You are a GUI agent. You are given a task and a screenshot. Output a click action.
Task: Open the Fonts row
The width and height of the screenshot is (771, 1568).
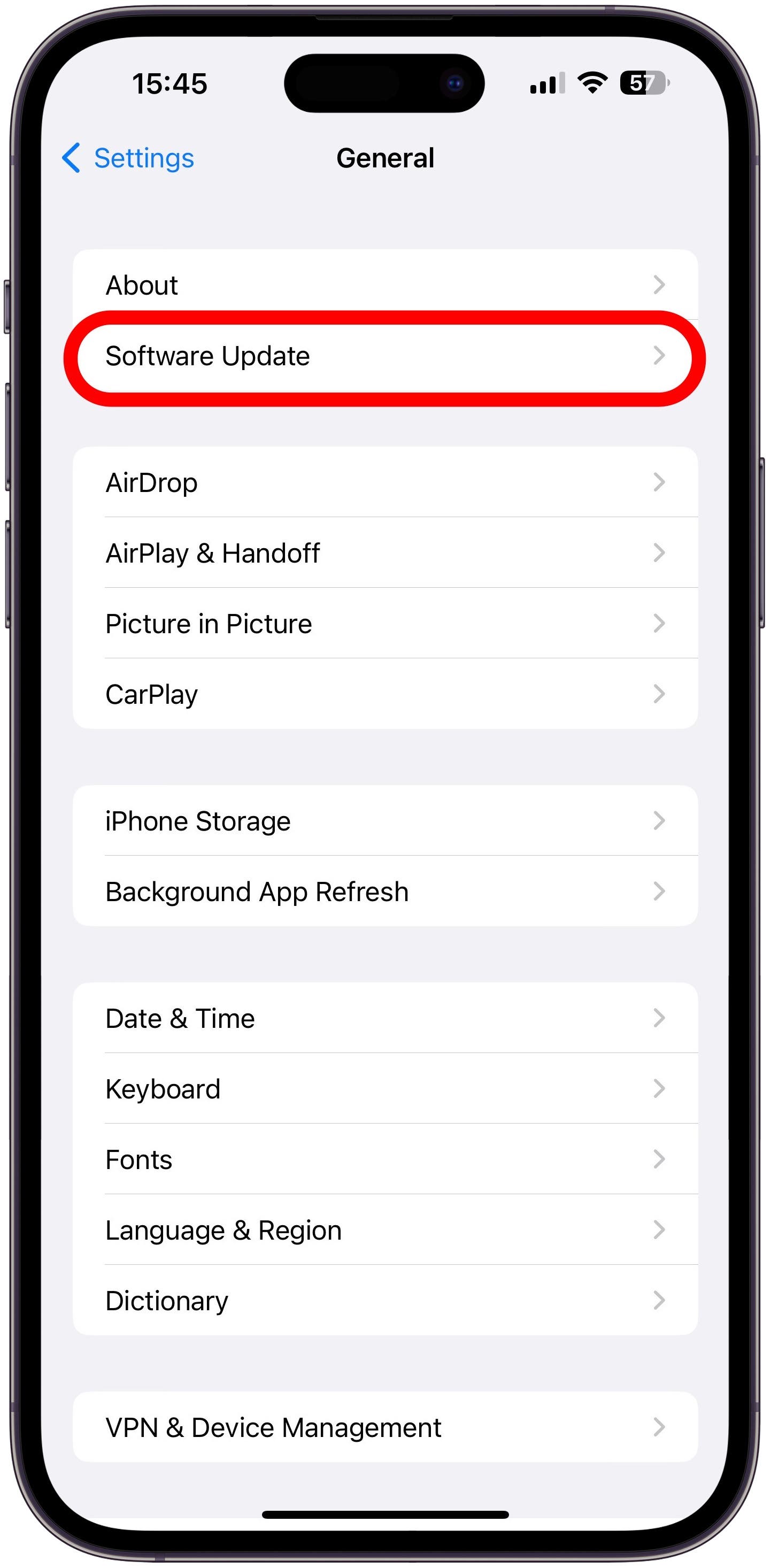click(384, 1159)
